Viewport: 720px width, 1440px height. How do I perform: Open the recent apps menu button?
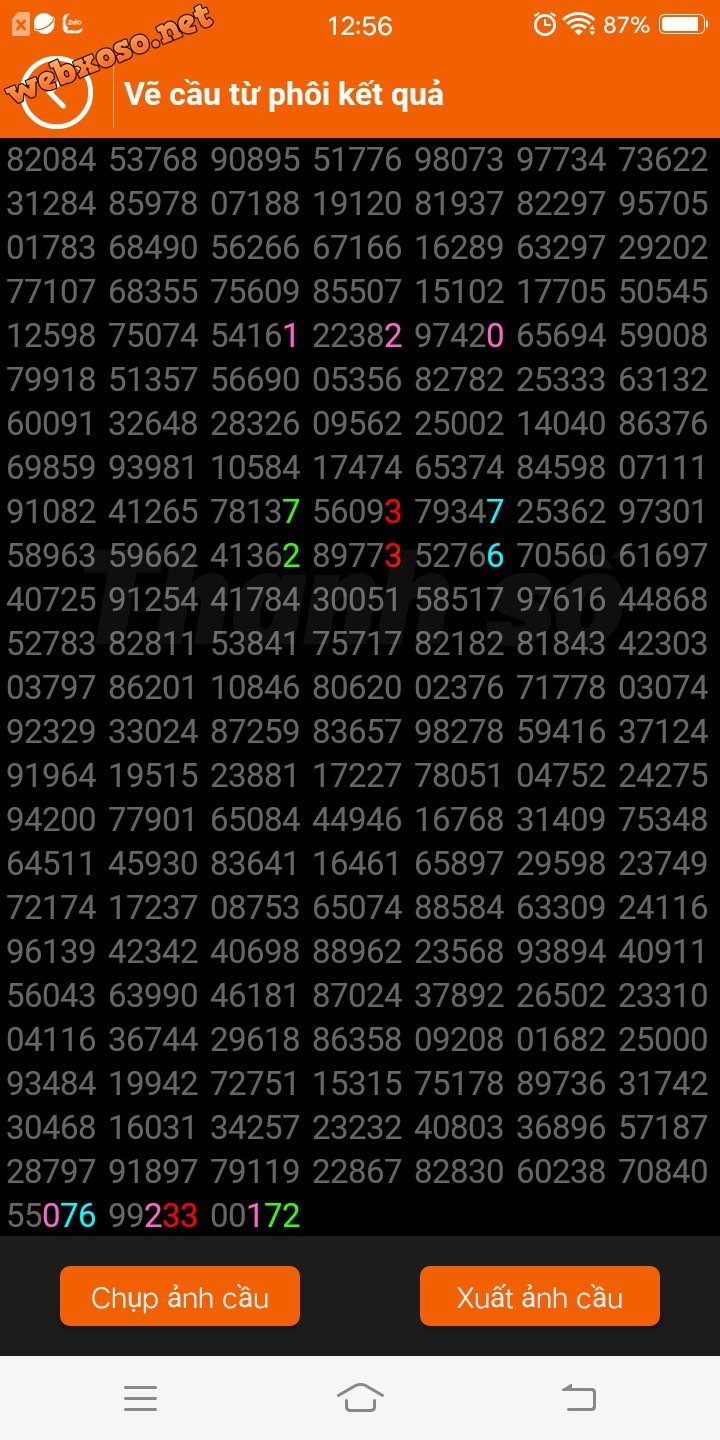tap(140, 1398)
